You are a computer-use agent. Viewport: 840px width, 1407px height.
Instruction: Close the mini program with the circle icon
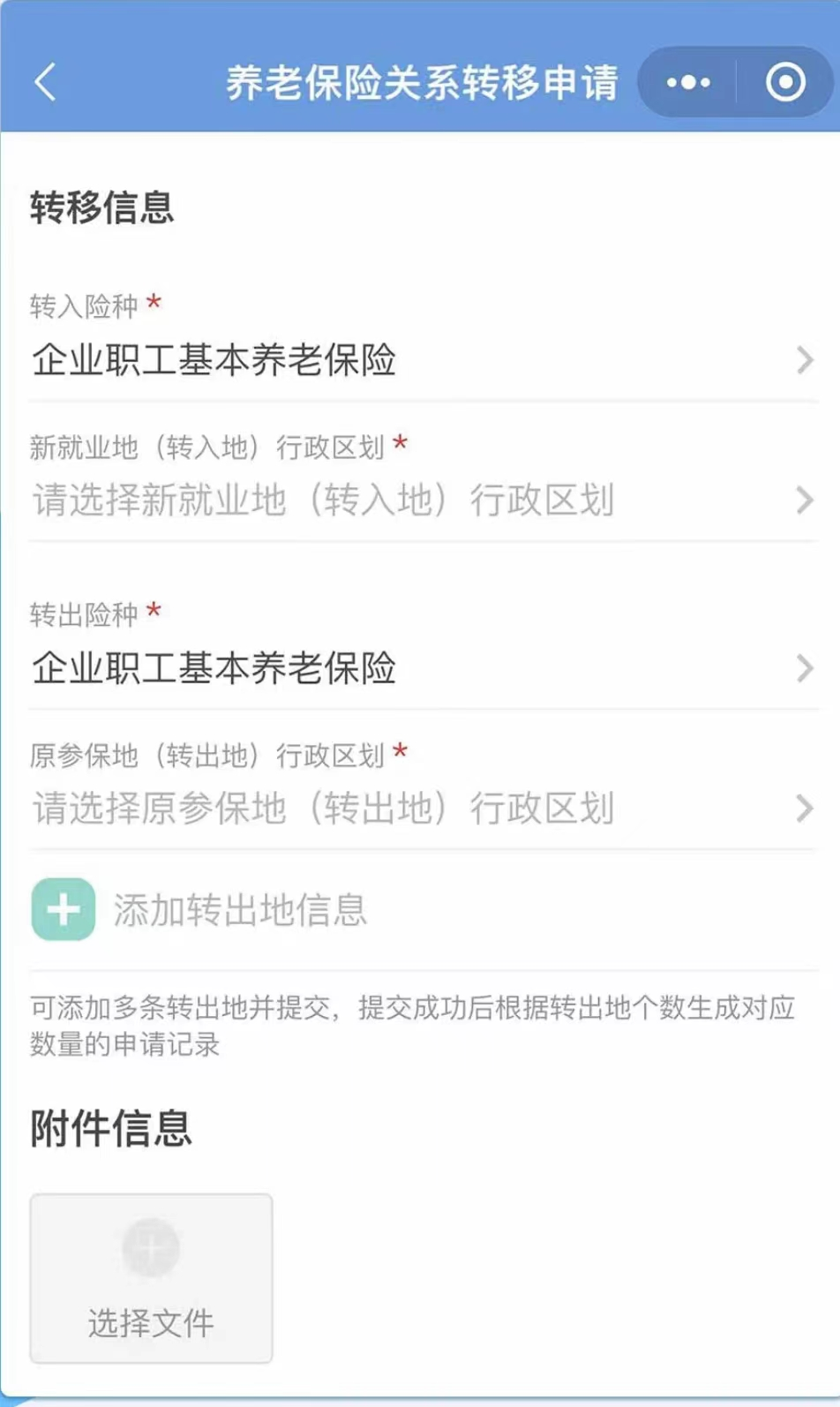point(785,83)
